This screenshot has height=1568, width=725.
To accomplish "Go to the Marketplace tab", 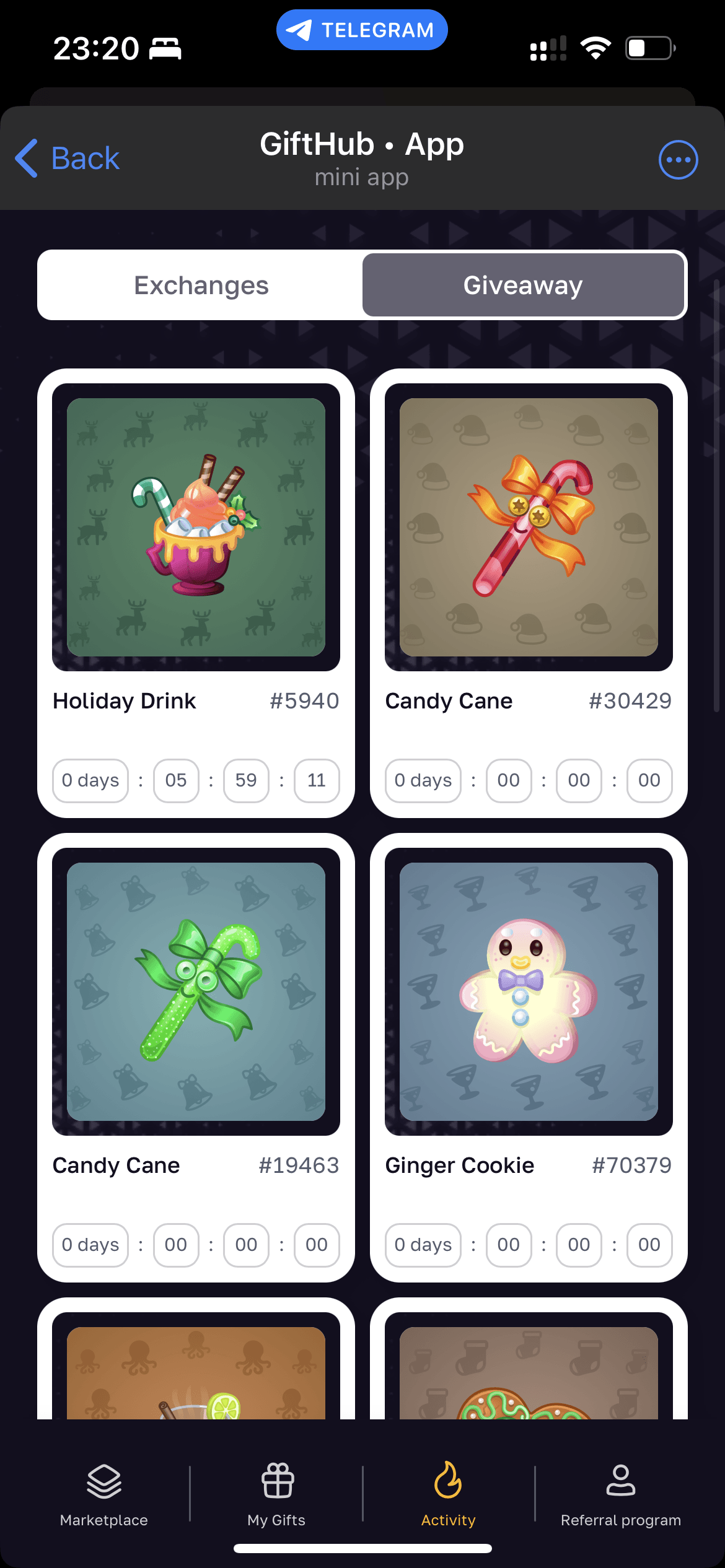I will pyautogui.click(x=104, y=1494).
